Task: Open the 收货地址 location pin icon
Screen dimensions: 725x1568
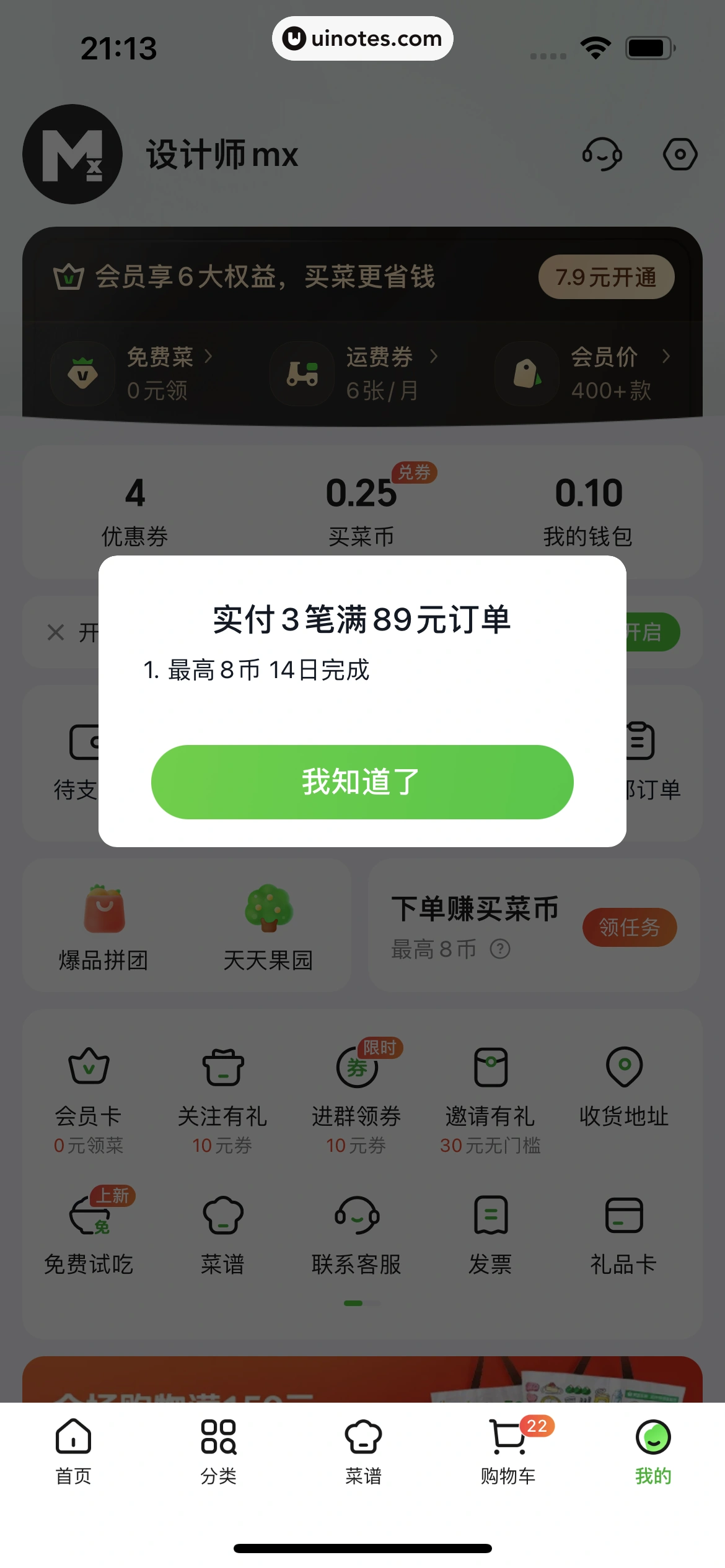Action: 624,1068
